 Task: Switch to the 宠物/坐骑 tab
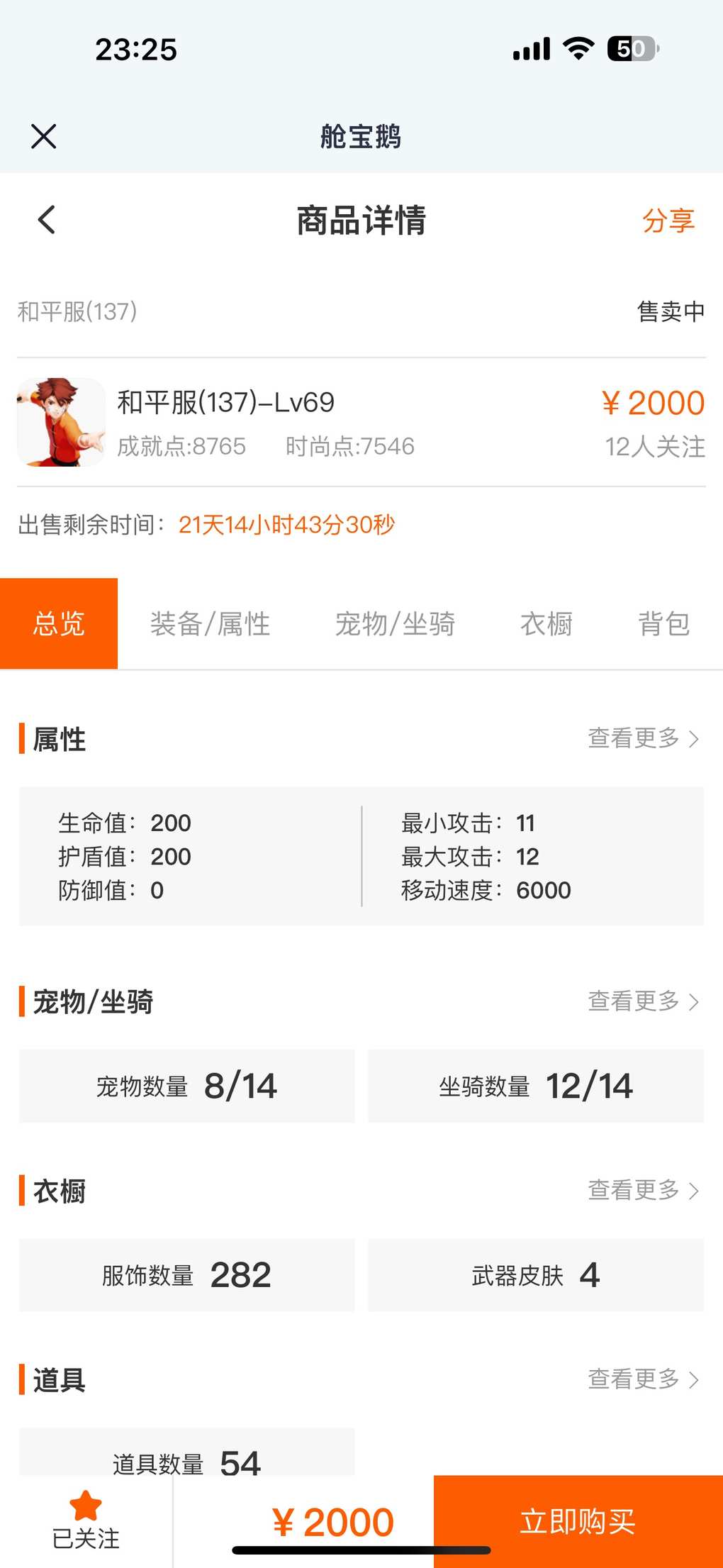(395, 624)
